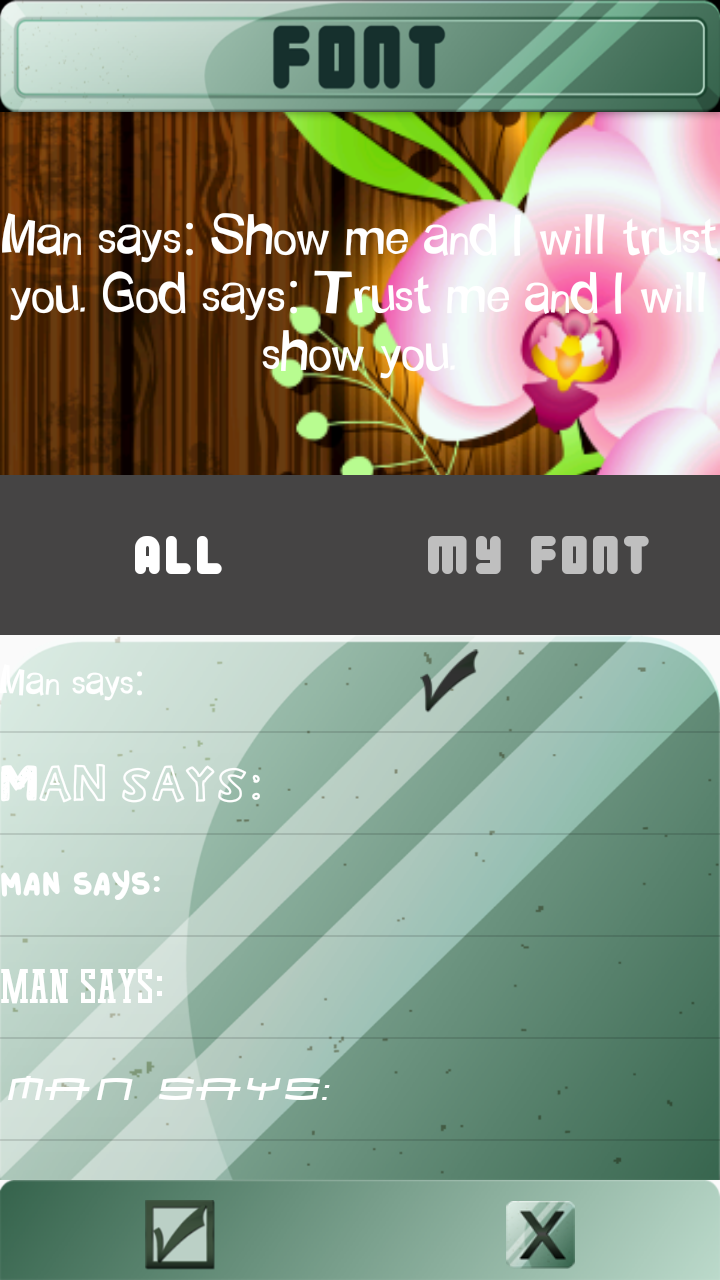Select the first checked font option

coord(360,683)
